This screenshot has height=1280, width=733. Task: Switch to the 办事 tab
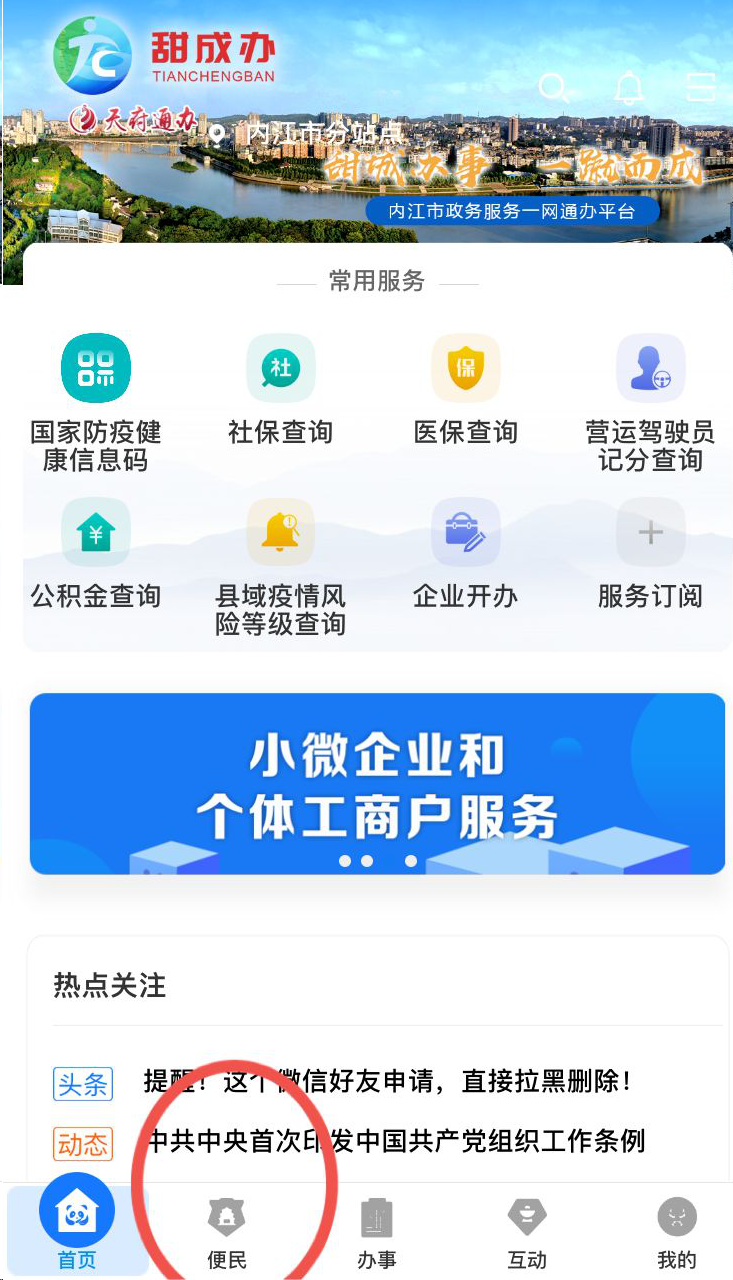tap(377, 1233)
